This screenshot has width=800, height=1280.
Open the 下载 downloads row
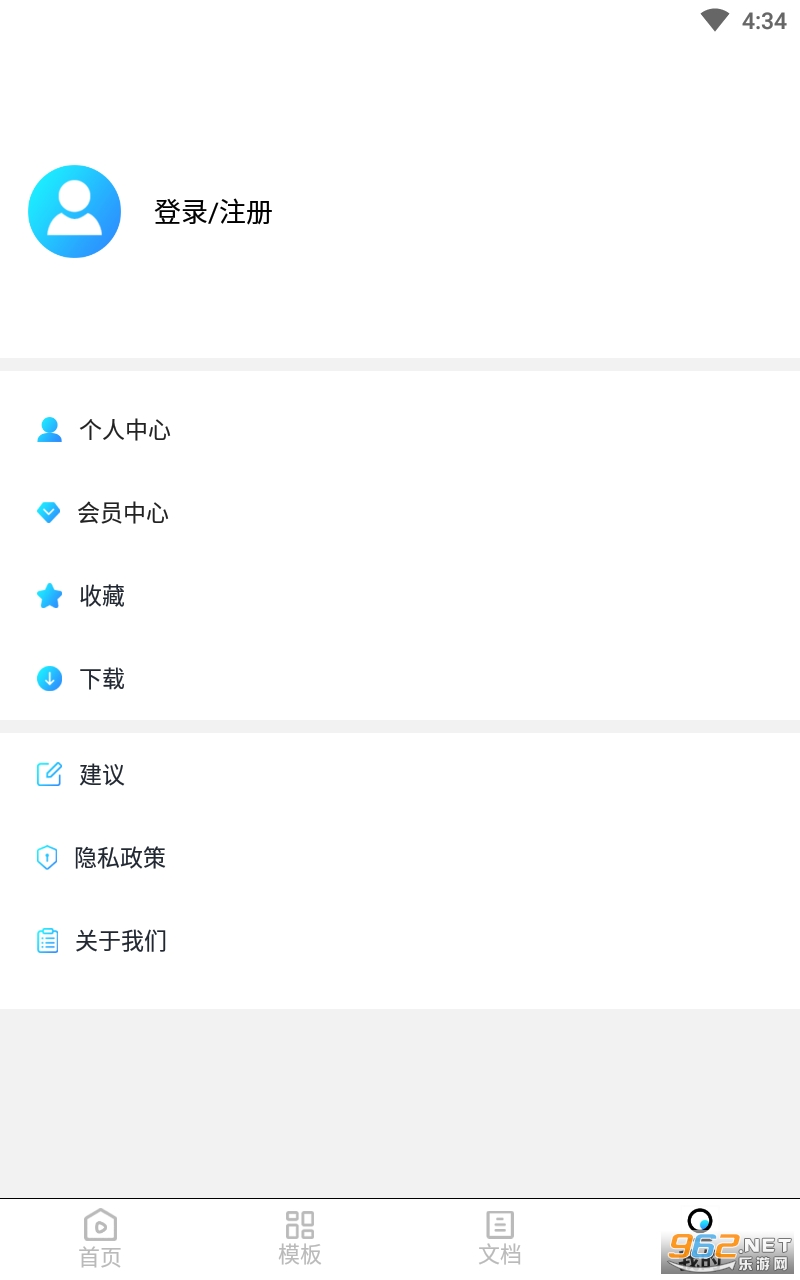pyautogui.click(x=400, y=679)
